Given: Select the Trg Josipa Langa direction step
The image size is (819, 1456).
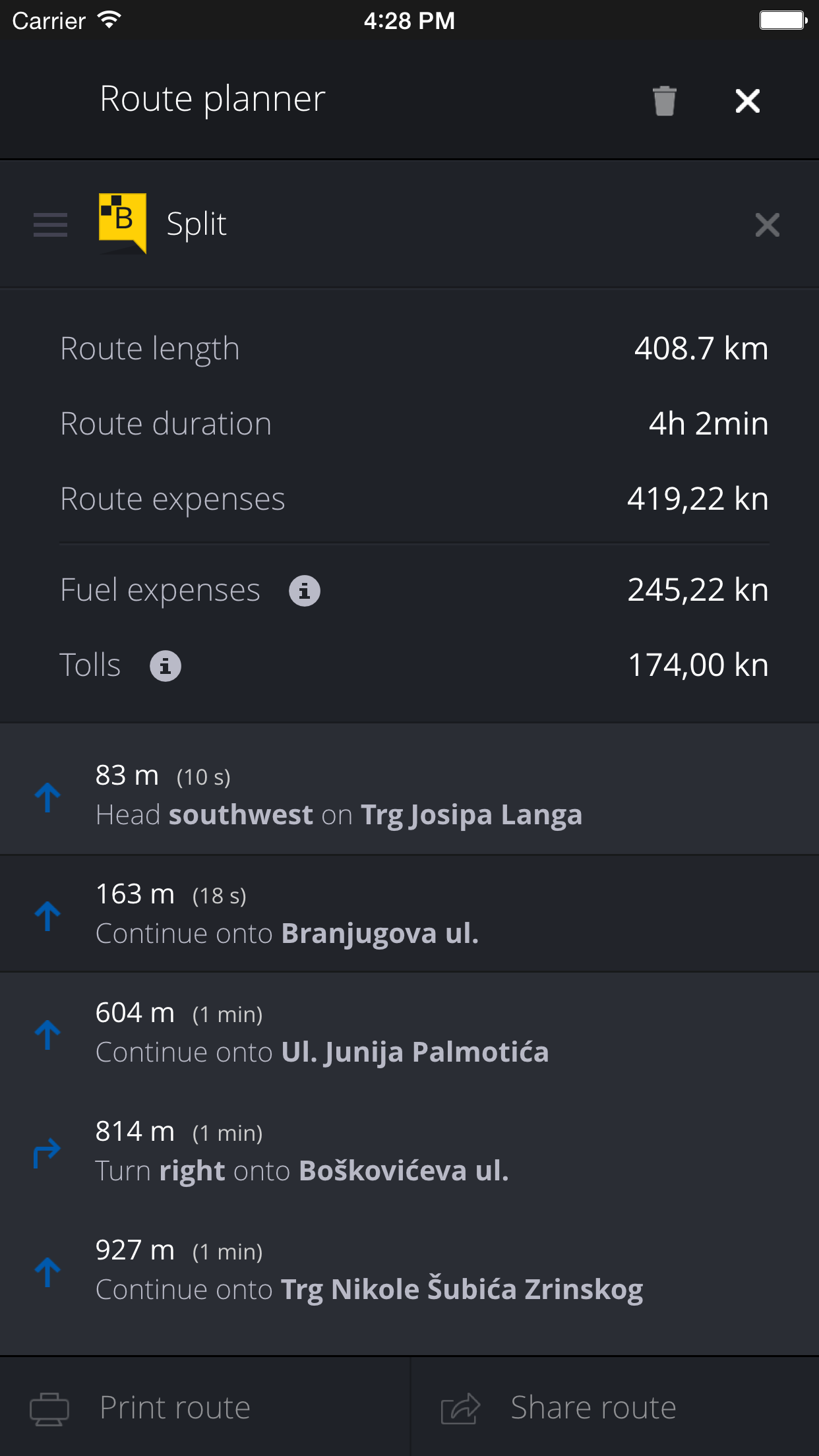Looking at the screenshot, I should pos(409,795).
